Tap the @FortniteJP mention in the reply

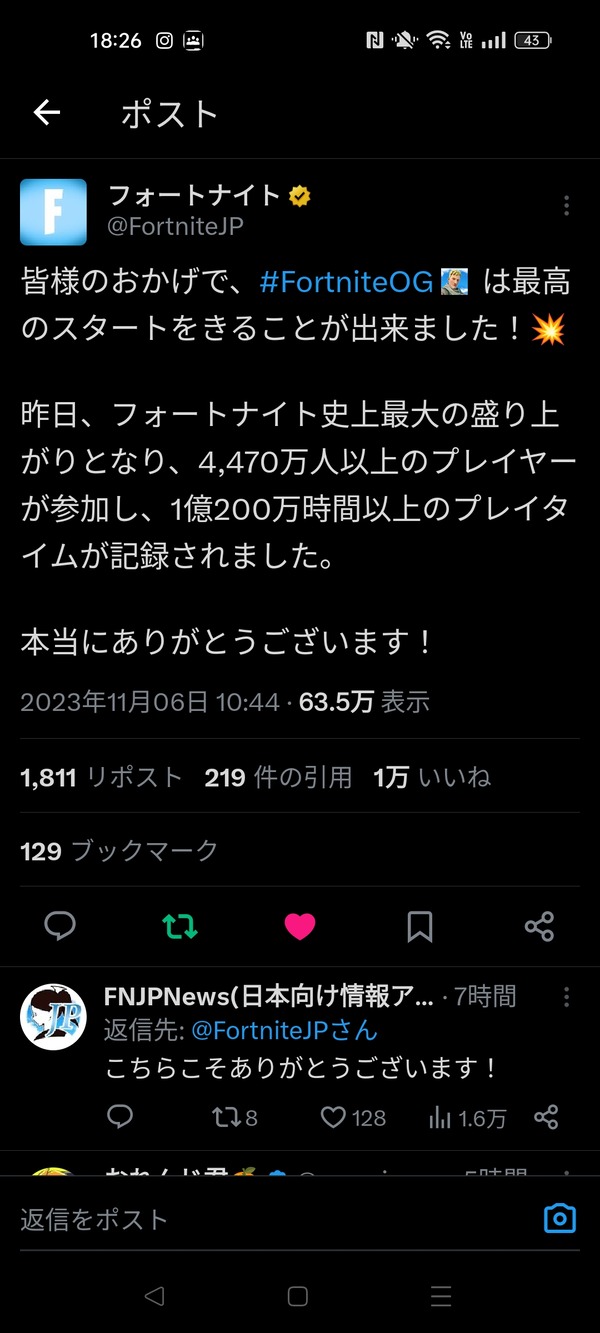[x=285, y=1029]
